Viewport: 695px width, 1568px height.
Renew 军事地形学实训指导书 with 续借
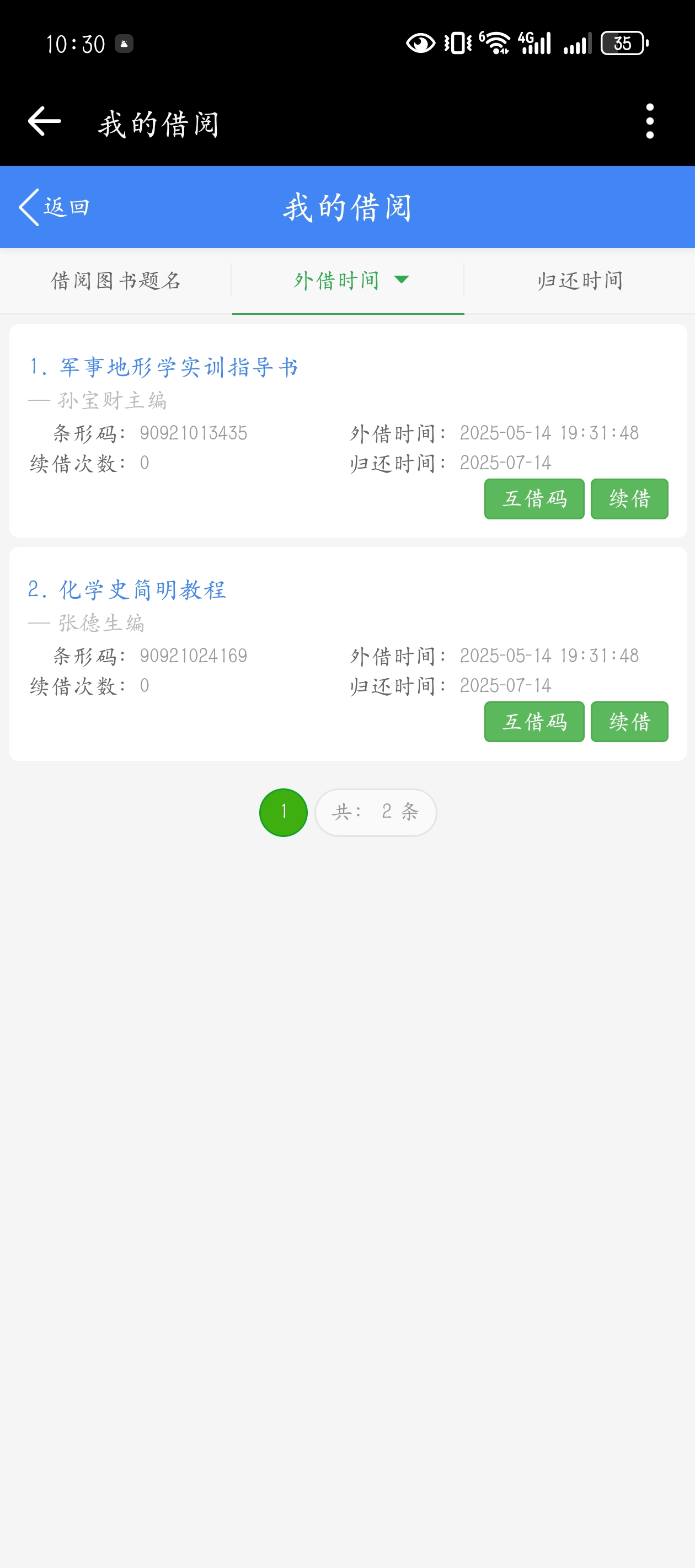[x=629, y=499]
